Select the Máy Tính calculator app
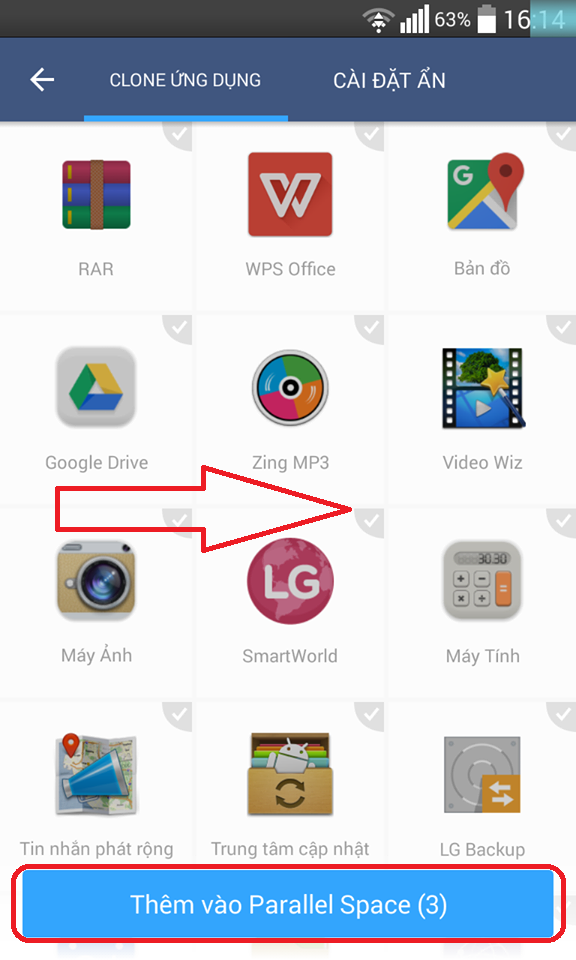Viewport: 576px width, 960px height. tap(482, 603)
